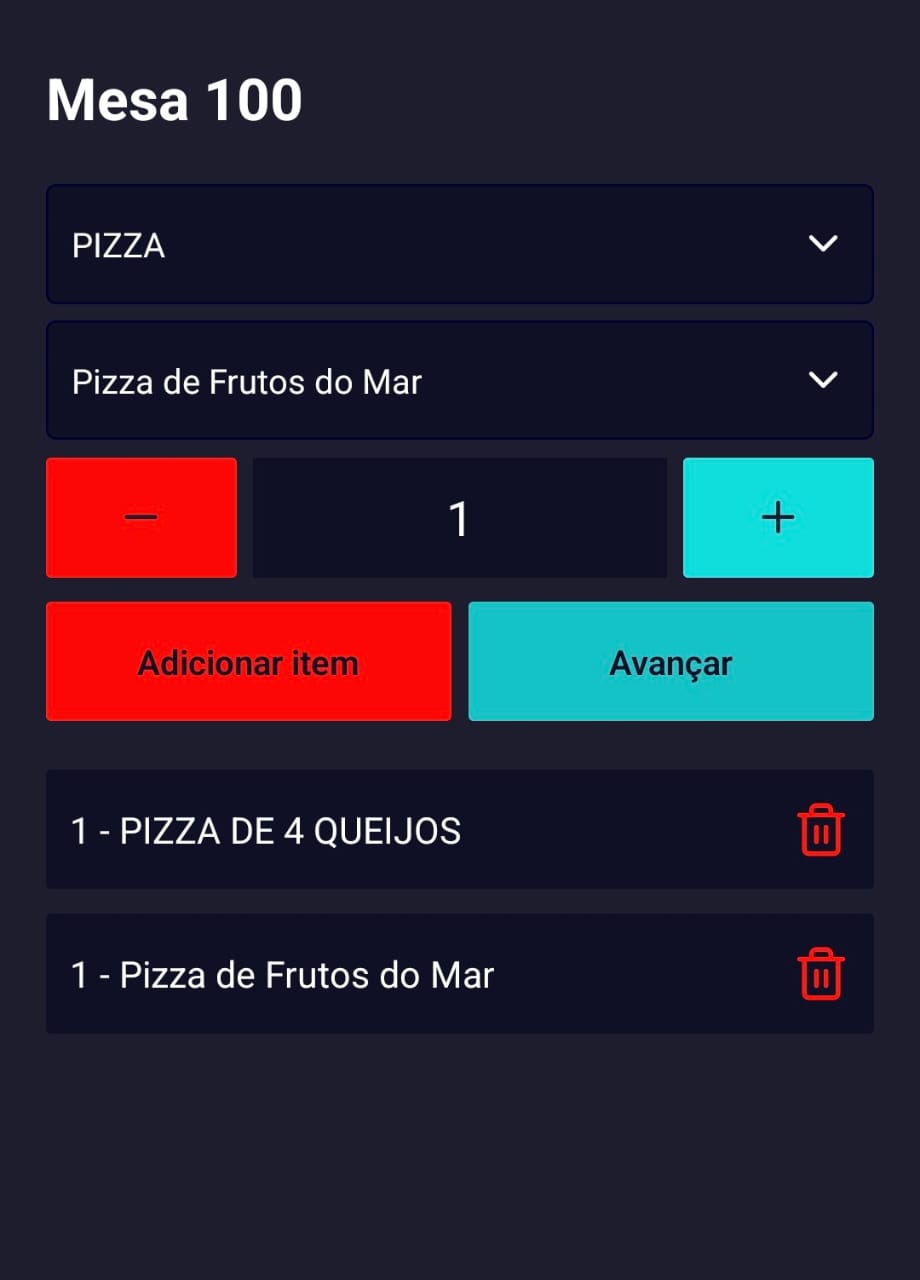Click the chevron on the PIZZA category selector

(823, 244)
